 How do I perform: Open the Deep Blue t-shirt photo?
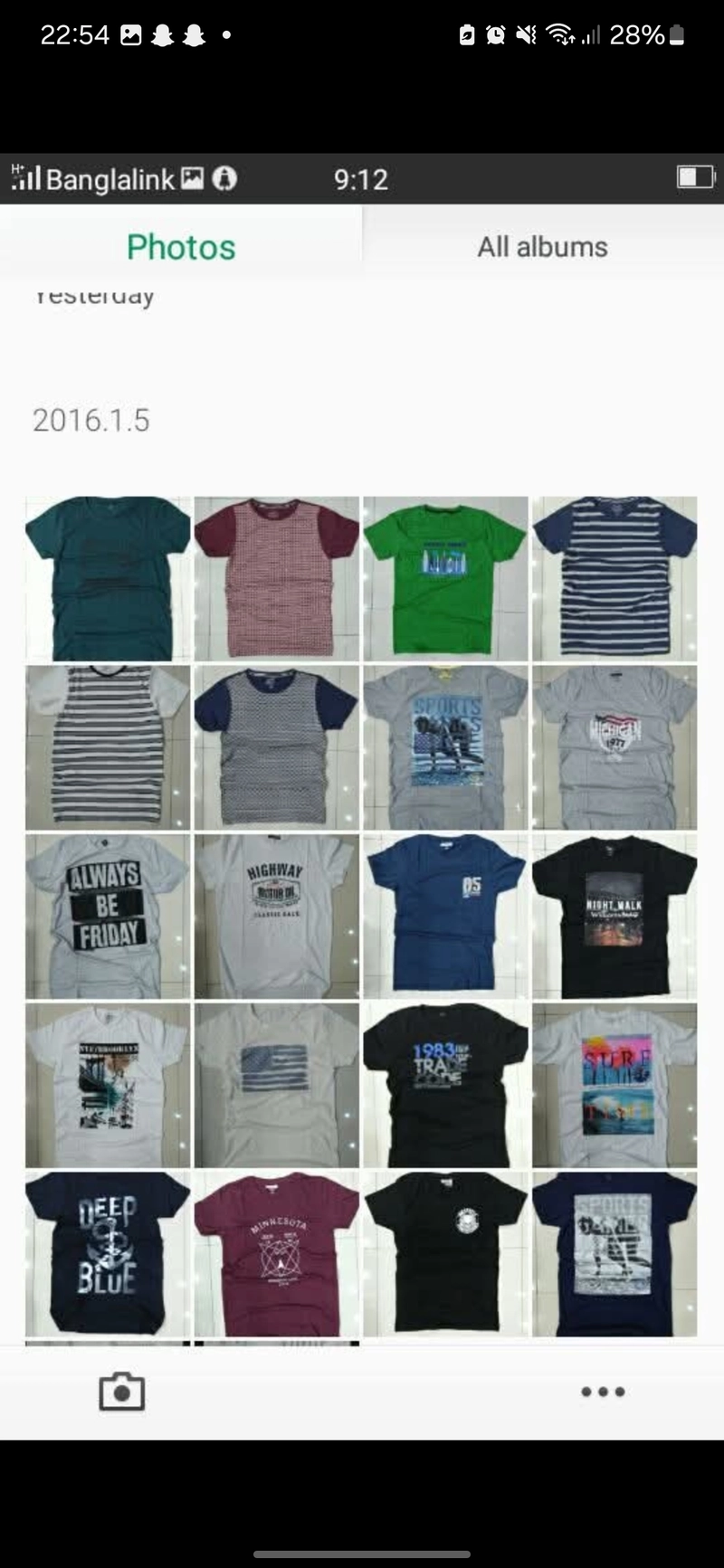[x=108, y=1254]
